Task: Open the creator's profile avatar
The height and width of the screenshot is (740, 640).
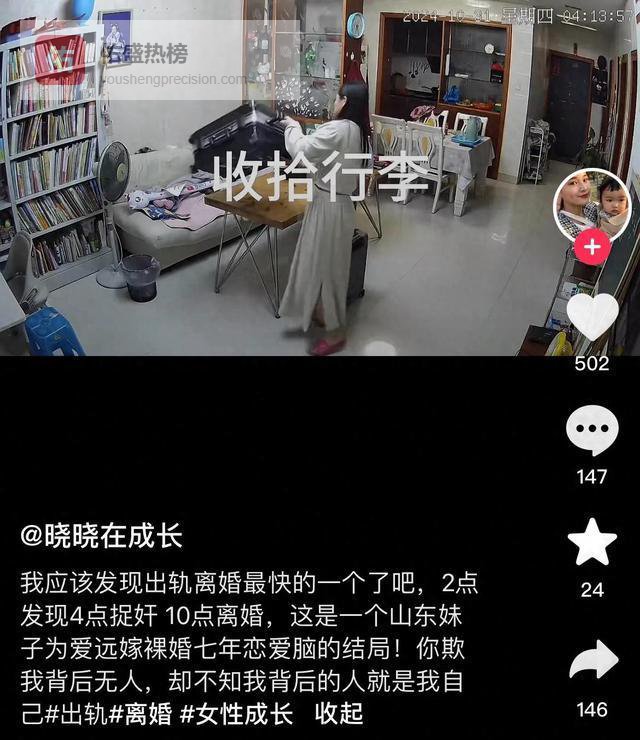Action: pyautogui.click(x=592, y=202)
